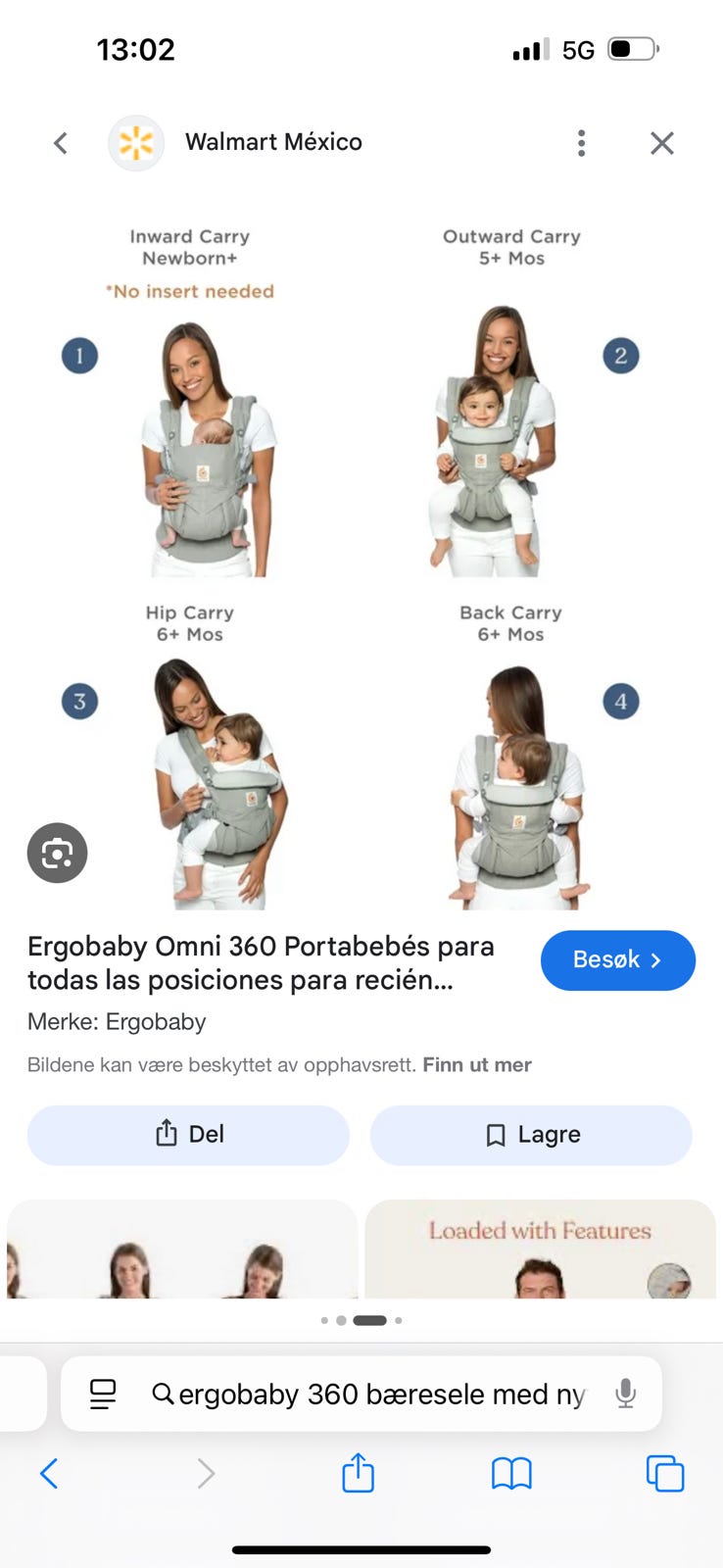This screenshot has height=1568, width=723.
Task: Share the image with Del button
Action: tap(188, 1135)
